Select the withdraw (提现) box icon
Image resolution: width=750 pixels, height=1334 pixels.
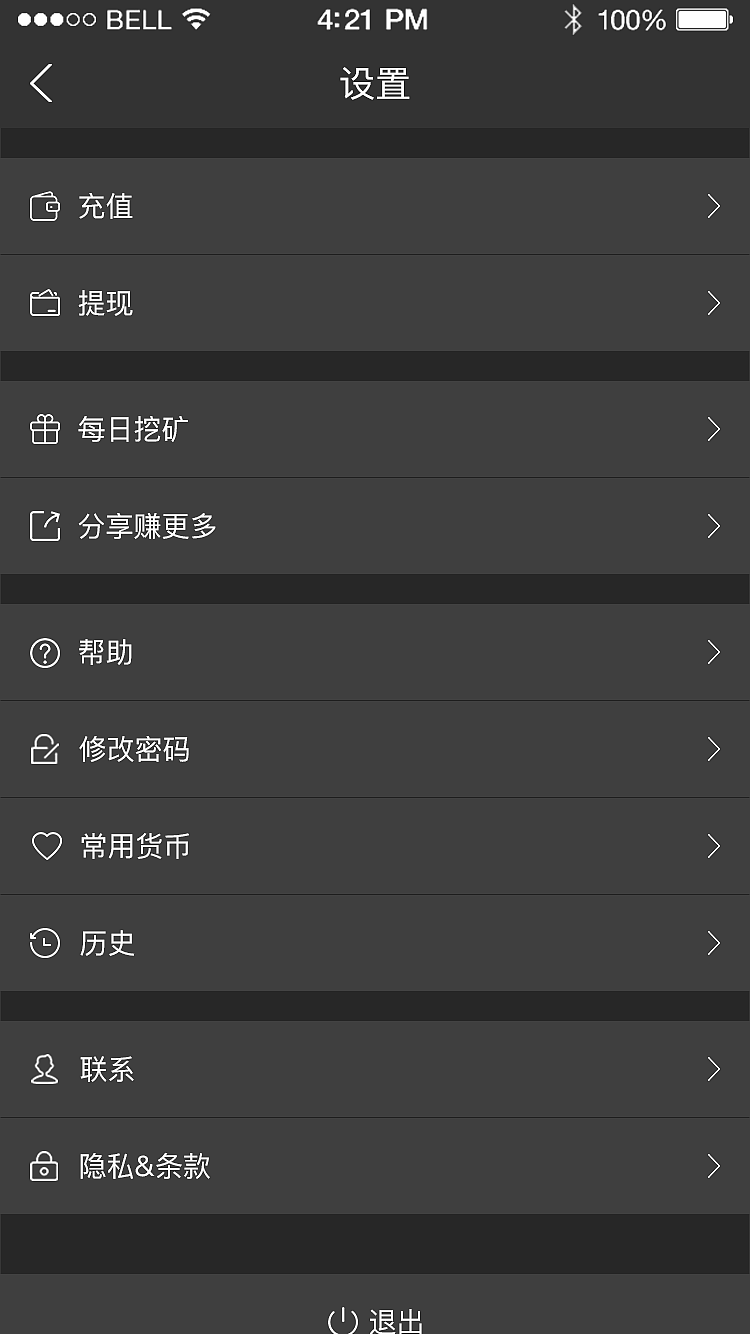(x=45, y=303)
